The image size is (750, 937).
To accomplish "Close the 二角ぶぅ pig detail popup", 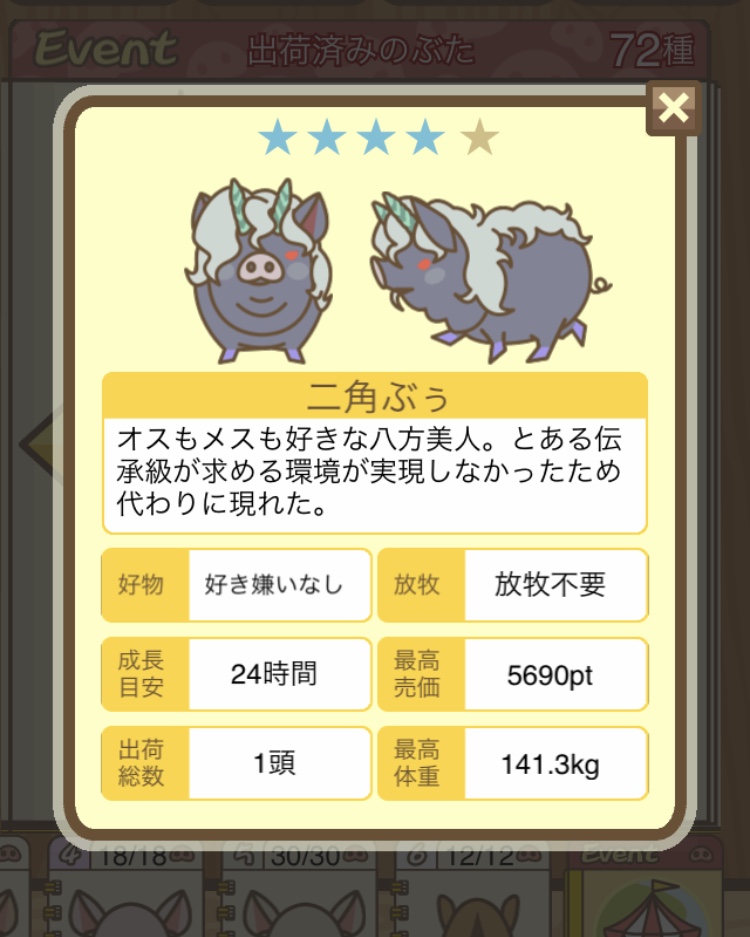I will (x=674, y=108).
